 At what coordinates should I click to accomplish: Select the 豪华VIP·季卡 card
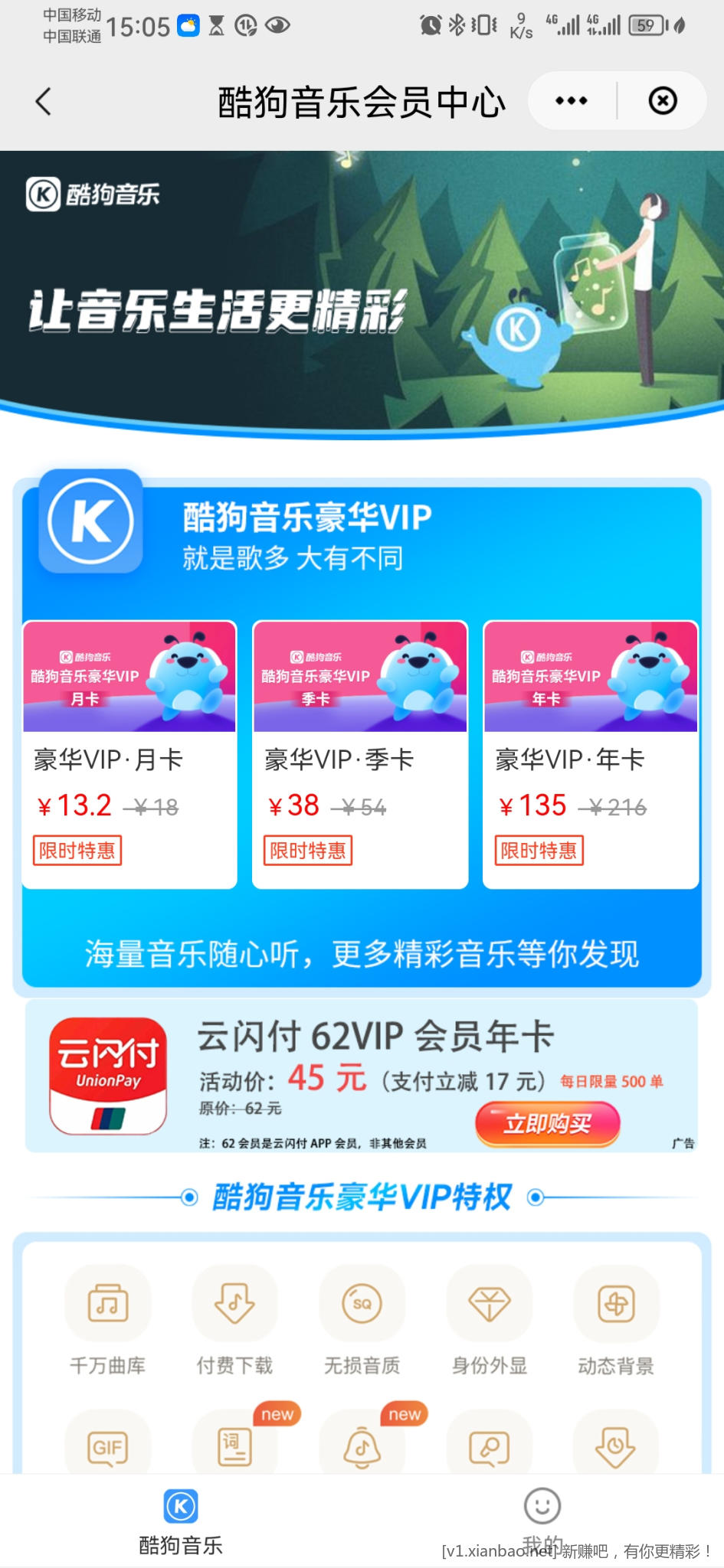pyautogui.click(x=360, y=754)
